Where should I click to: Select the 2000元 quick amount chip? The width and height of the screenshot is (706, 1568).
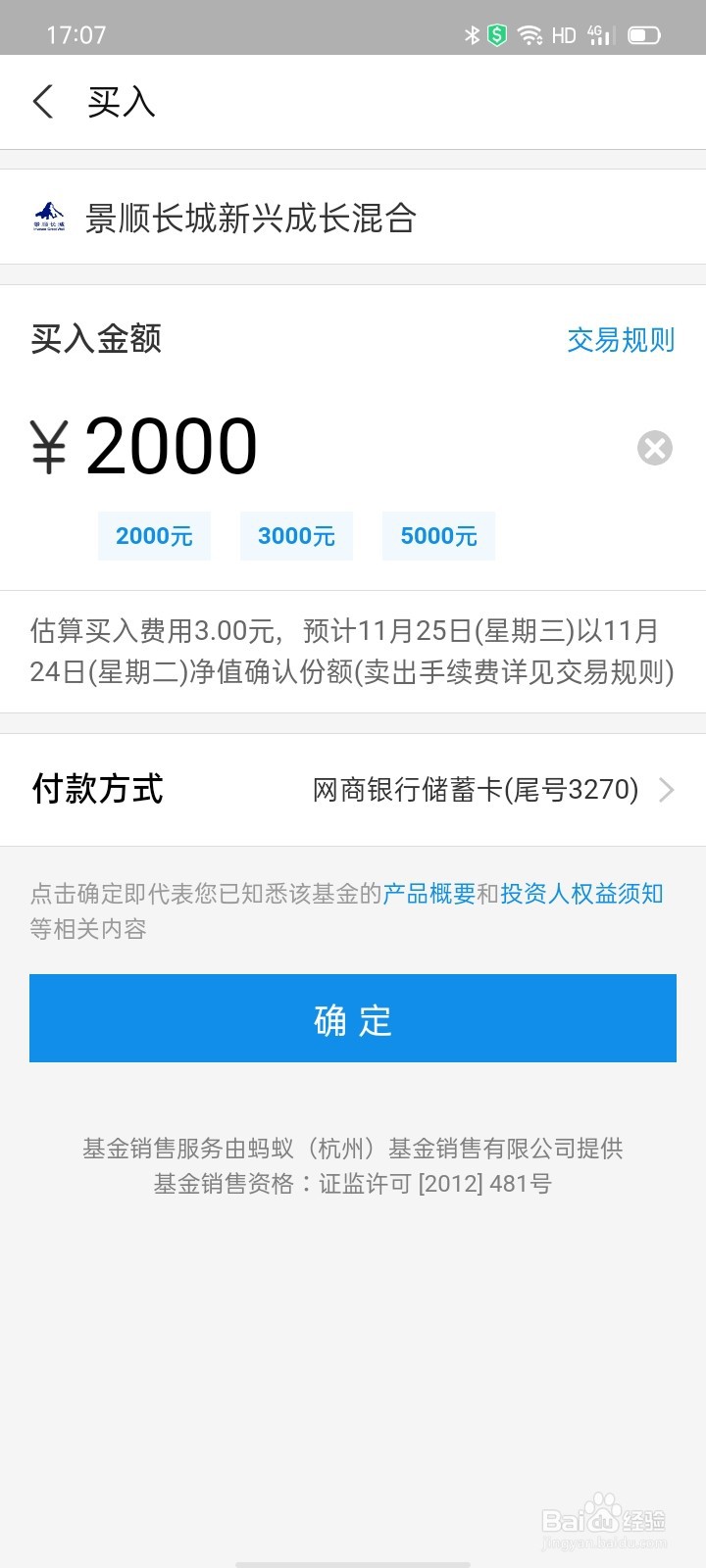[154, 536]
